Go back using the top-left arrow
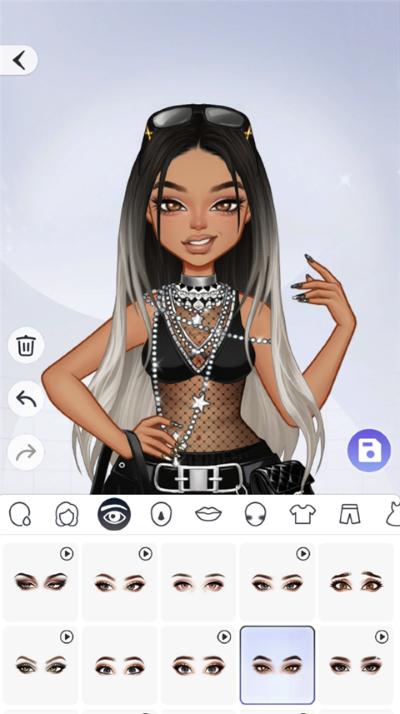Image resolution: width=400 pixels, height=714 pixels. pyautogui.click(x=18, y=60)
